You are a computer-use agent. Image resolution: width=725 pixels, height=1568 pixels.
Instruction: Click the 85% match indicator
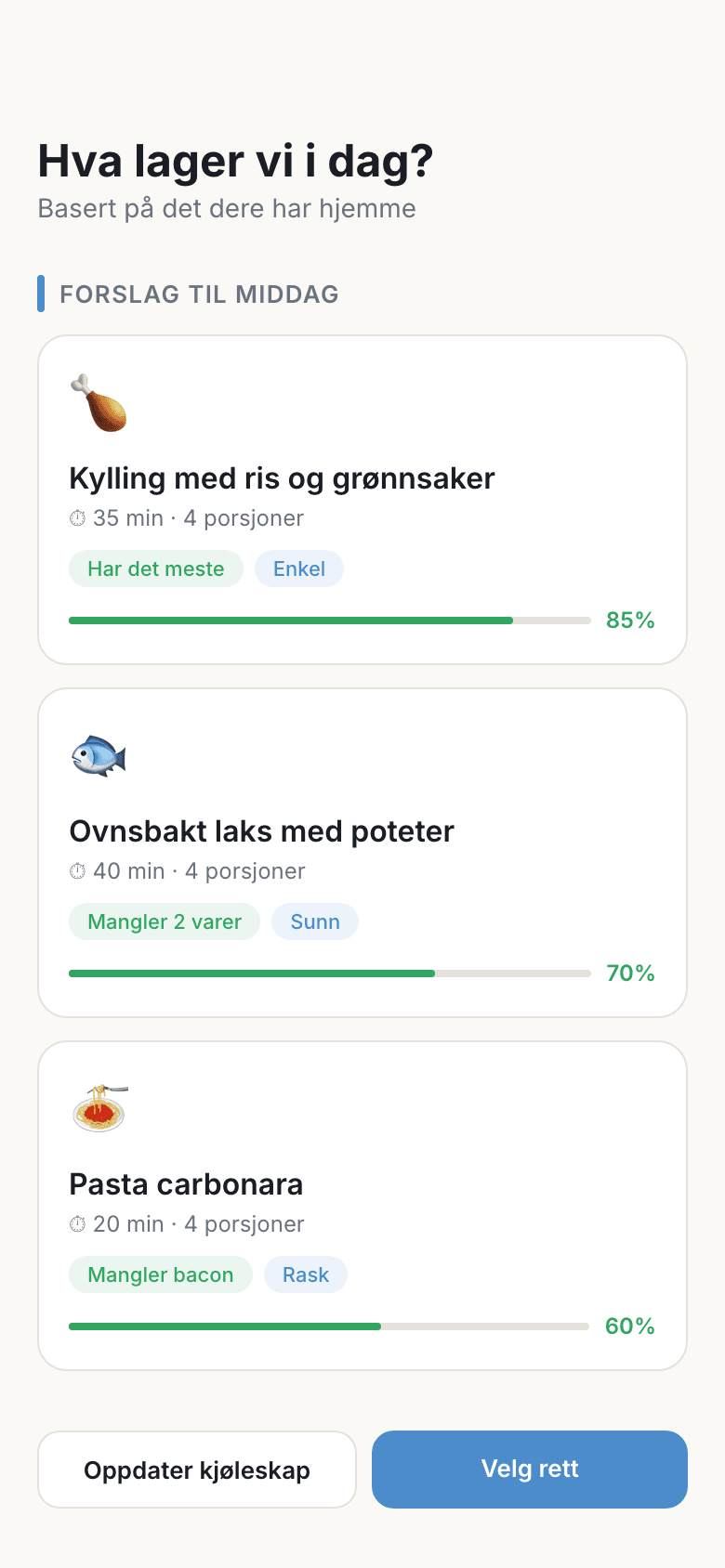click(x=629, y=621)
